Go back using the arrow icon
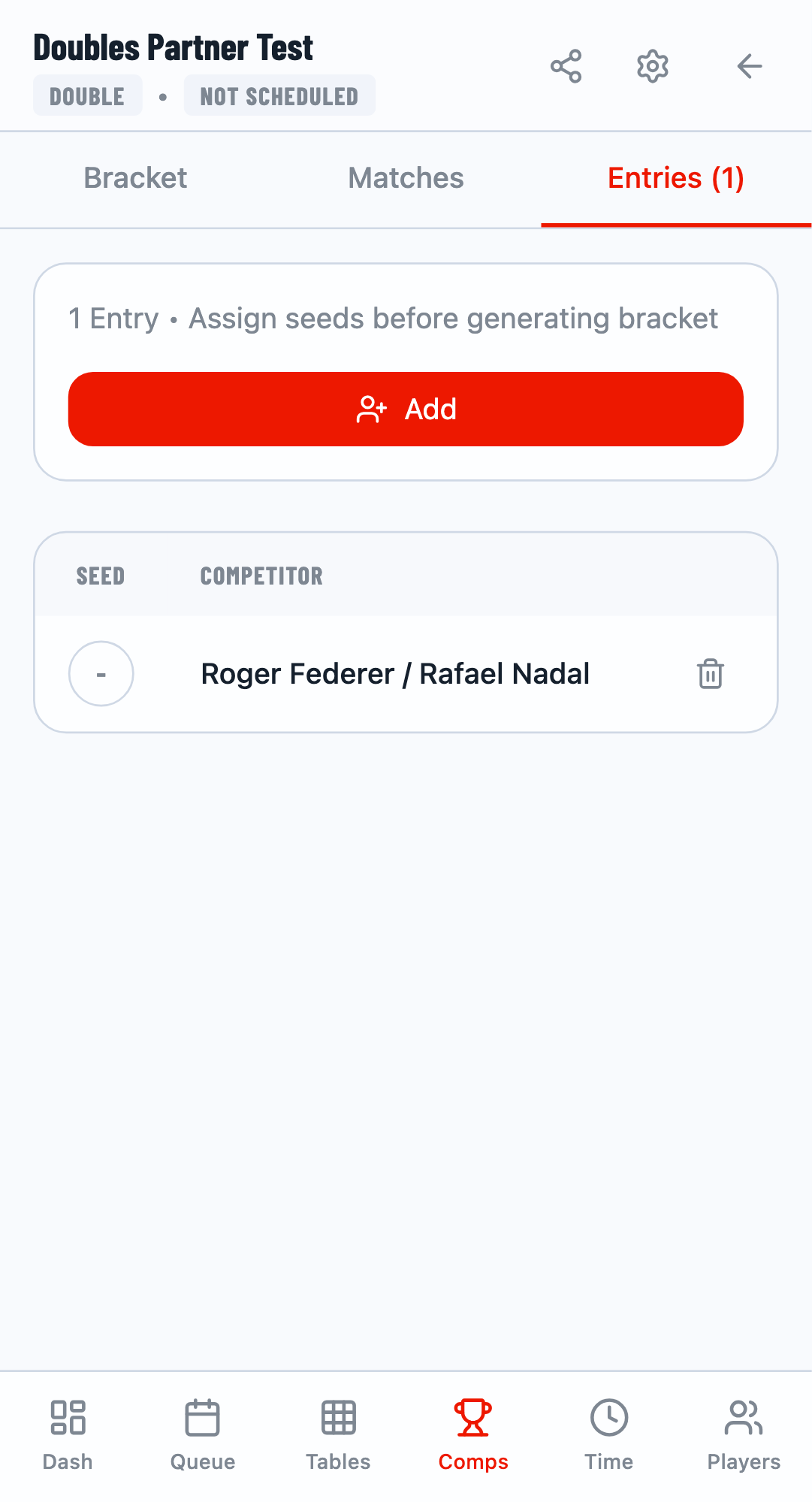This screenshot has height=1502, width=812. pyautogui.click(x=749, y=67)
